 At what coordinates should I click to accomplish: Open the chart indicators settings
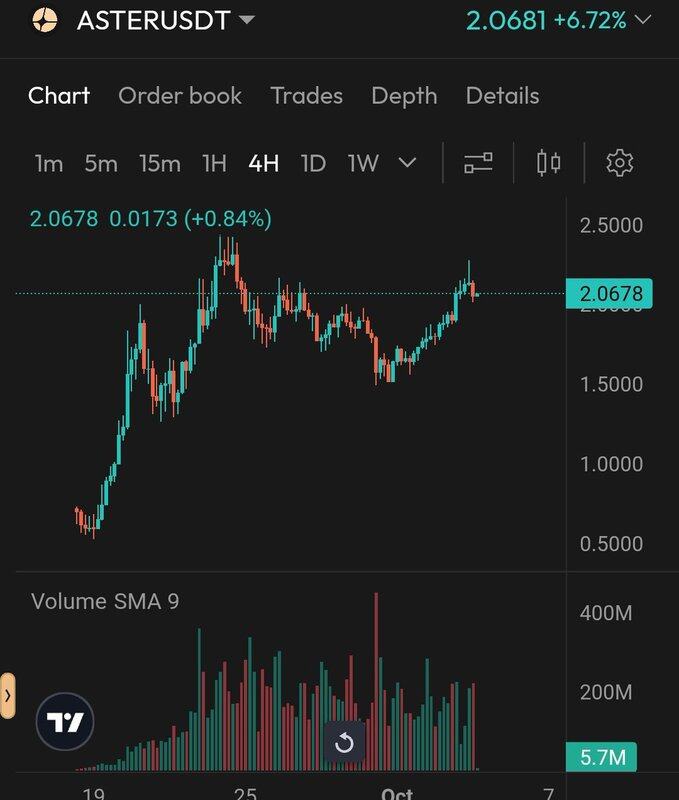tap(479, 163)
